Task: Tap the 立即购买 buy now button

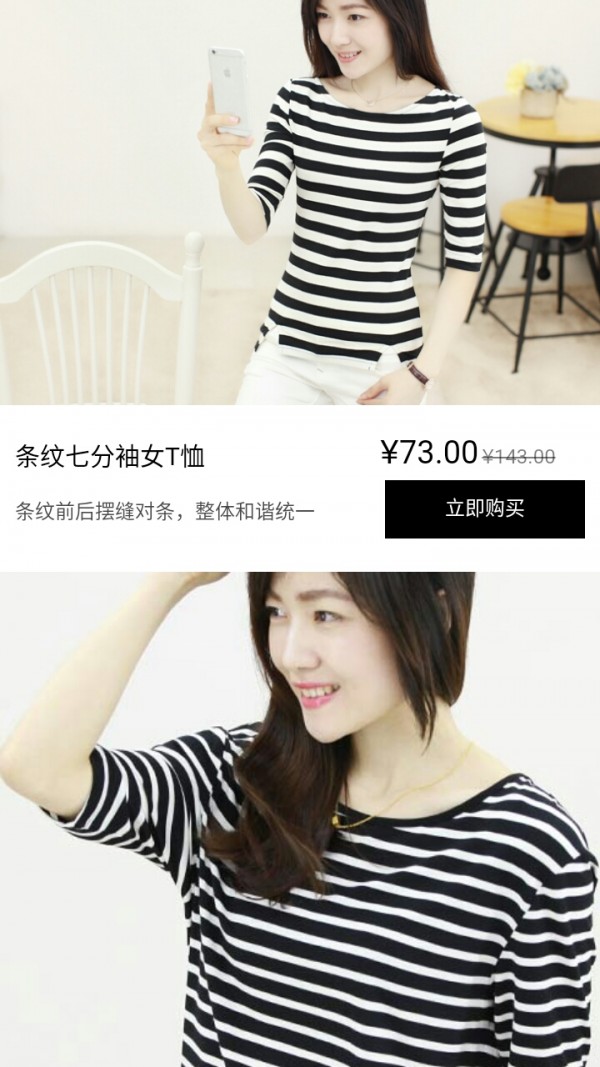Action: point(484,509)
